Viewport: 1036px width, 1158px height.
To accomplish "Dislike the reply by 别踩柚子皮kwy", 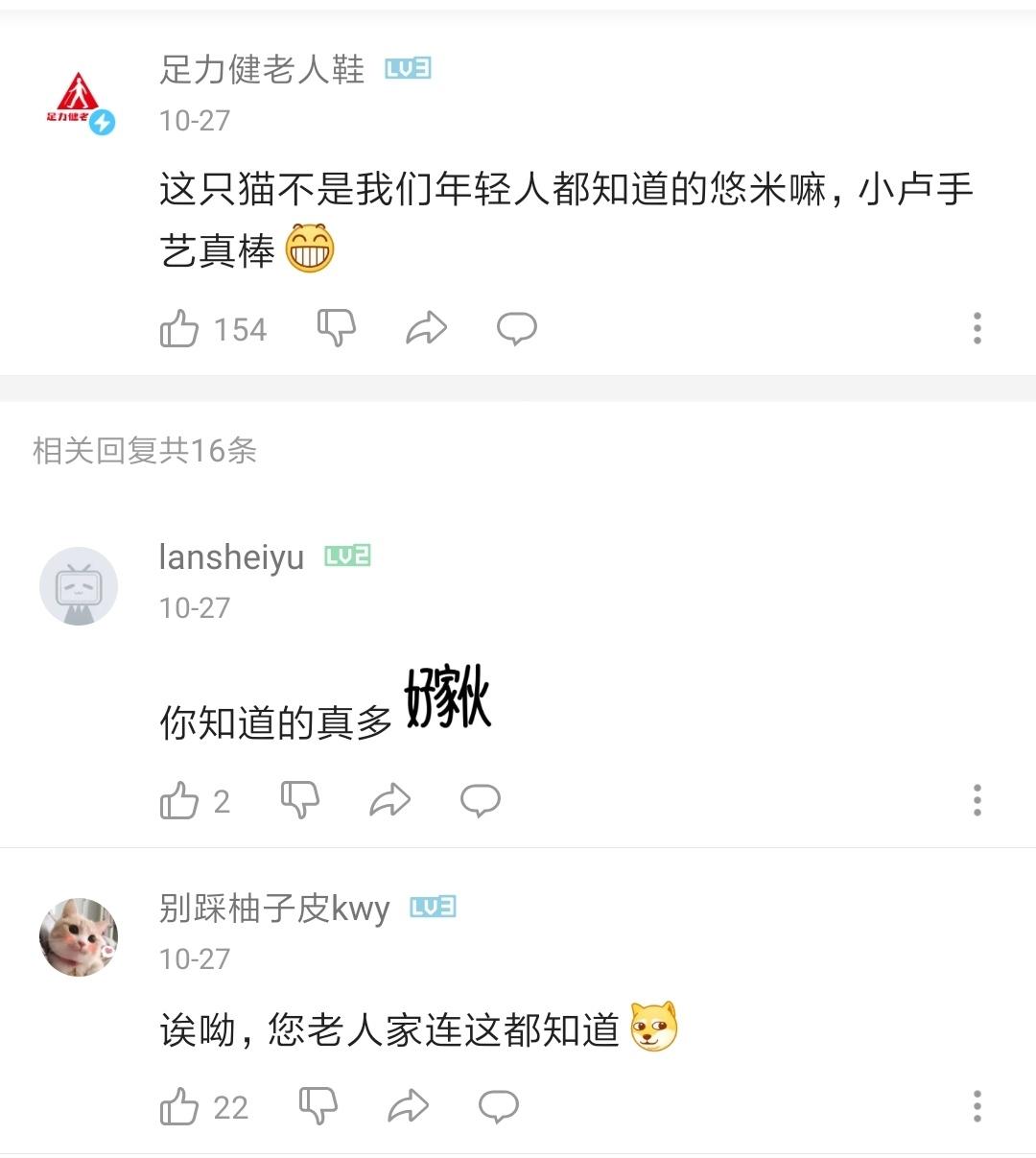I will (318, 1106).
